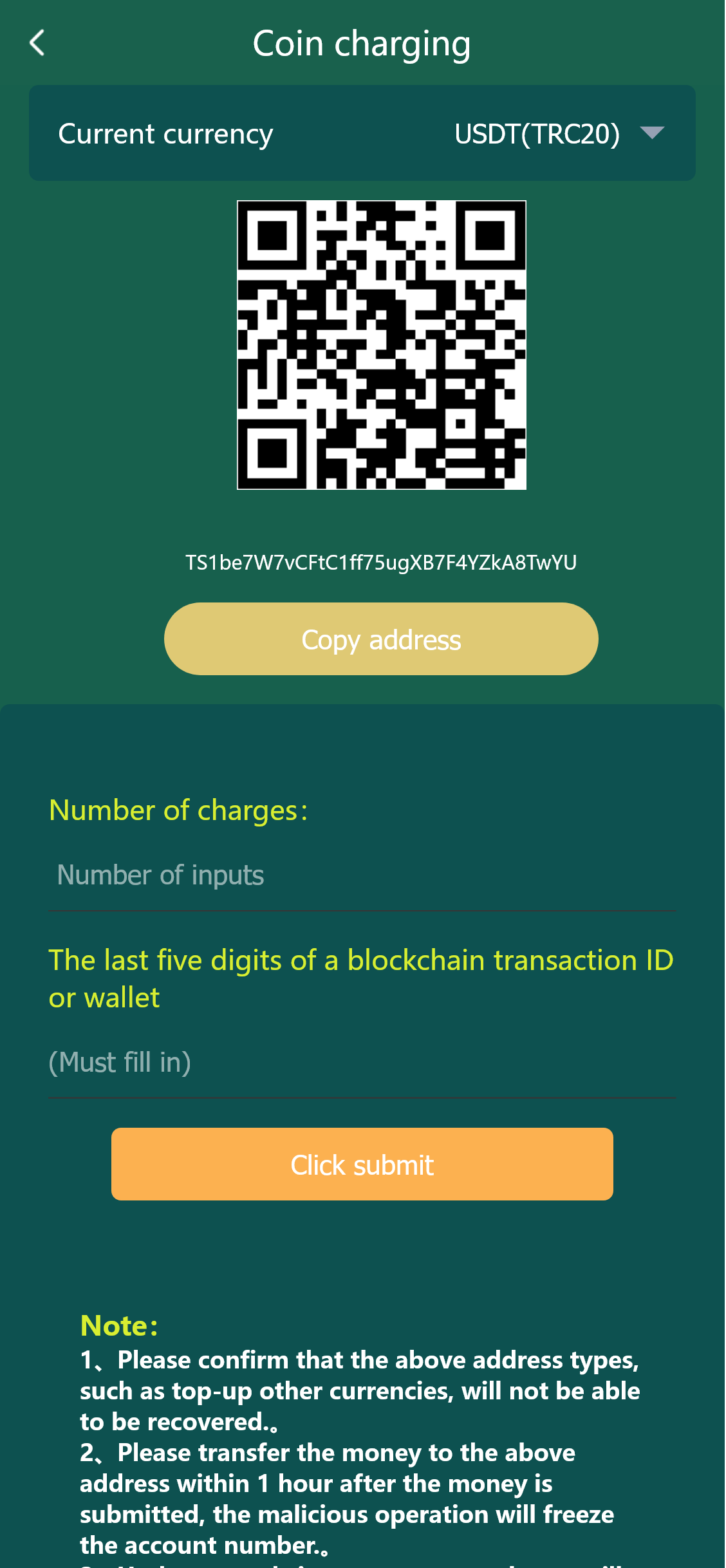Click submit button
This screenshot has height=1568, width=726.
(x=362, y=1164)
